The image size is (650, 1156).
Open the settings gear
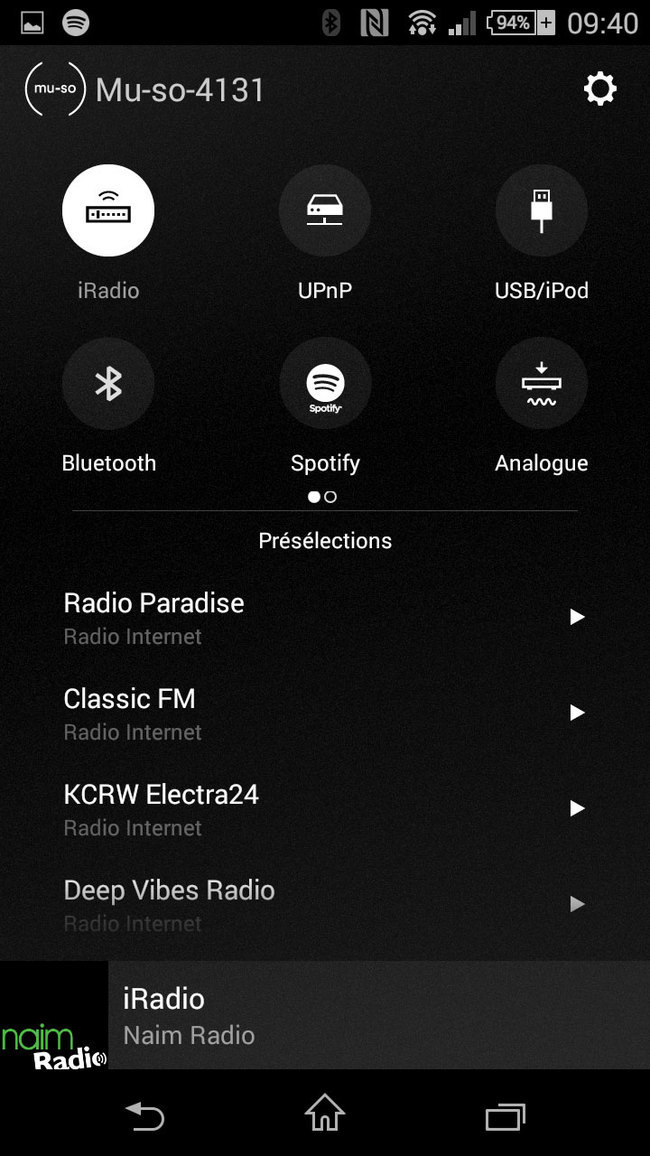click(x=600, y=90)
